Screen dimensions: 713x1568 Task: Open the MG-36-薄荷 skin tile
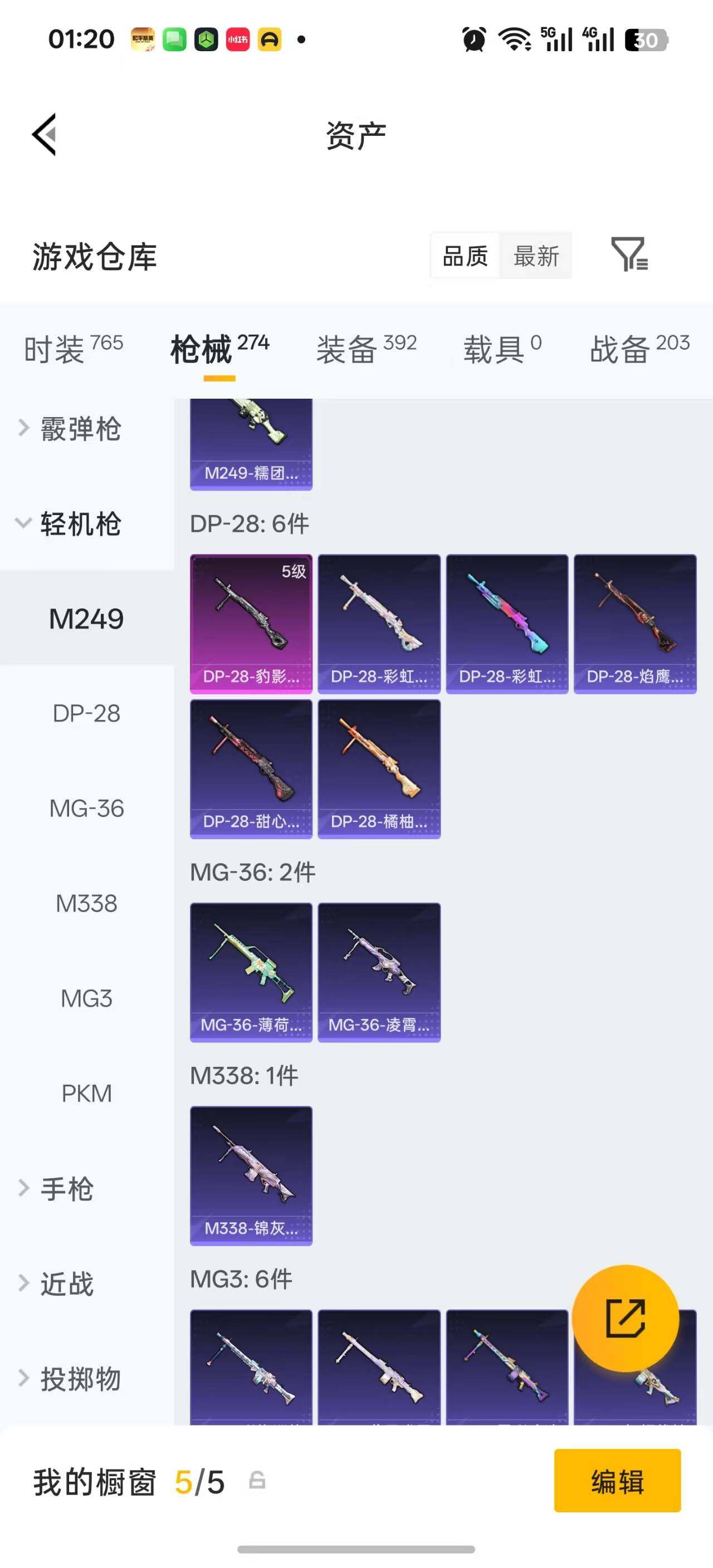pyautogui.click(x=251, y=972)
